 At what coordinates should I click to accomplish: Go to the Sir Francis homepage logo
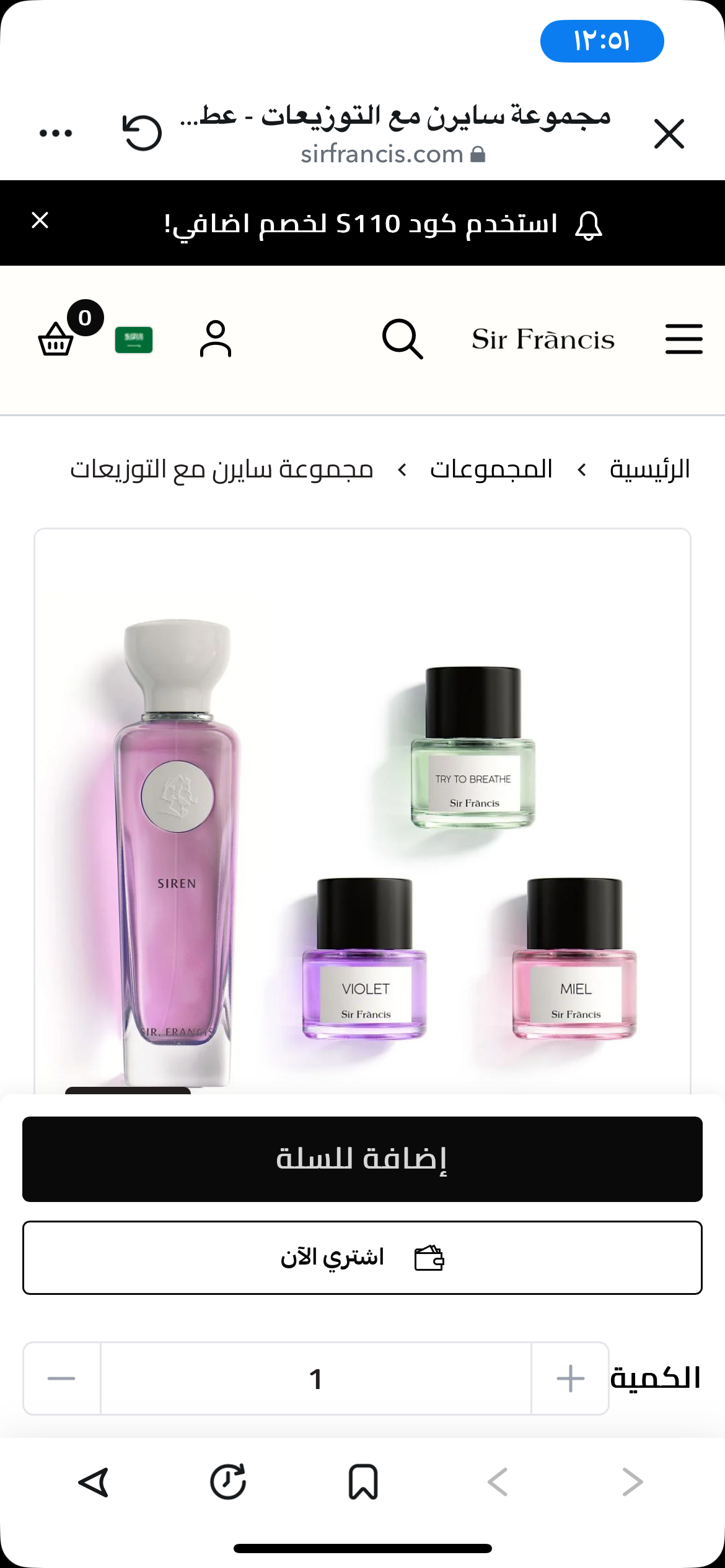[543, 339]
